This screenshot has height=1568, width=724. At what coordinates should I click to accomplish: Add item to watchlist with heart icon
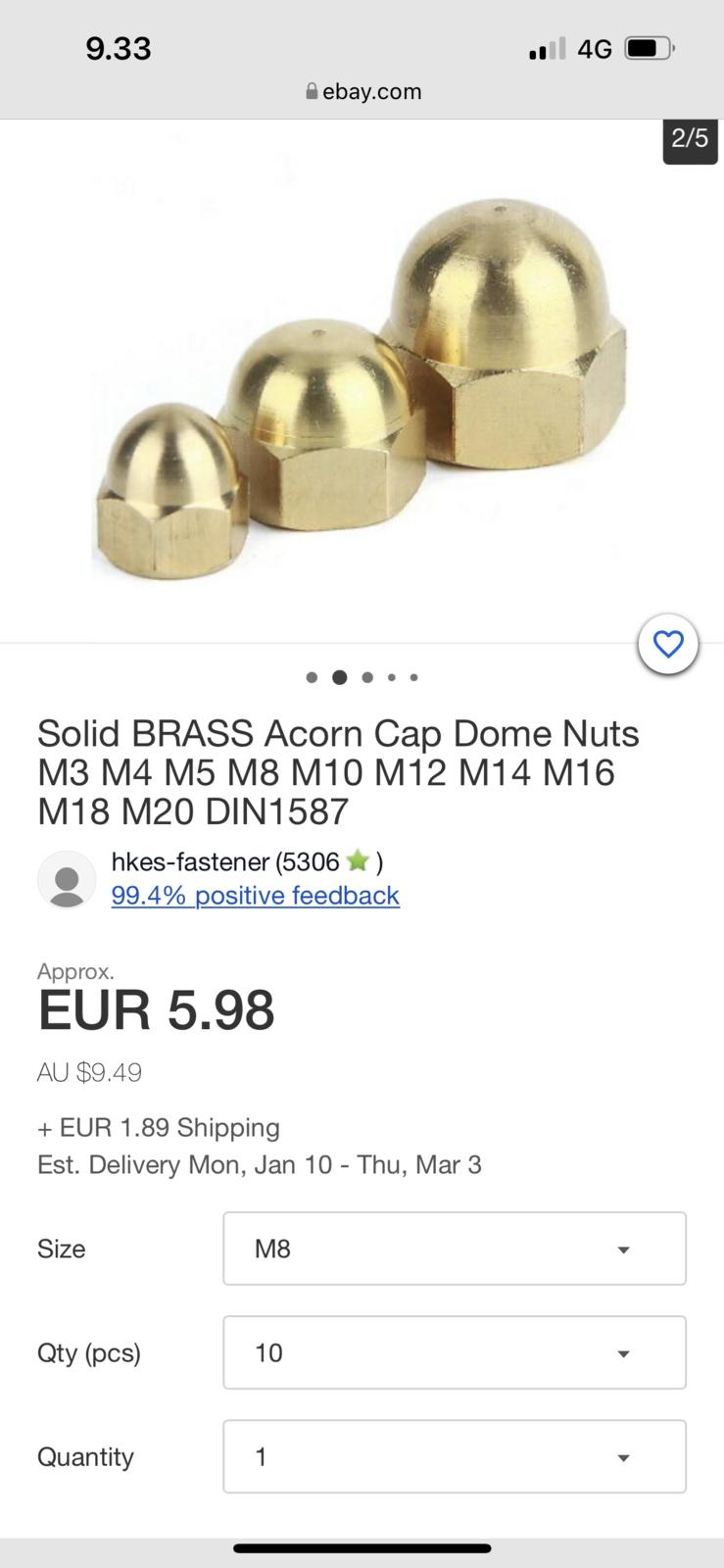pyautogui.click(x=667, y=645)
